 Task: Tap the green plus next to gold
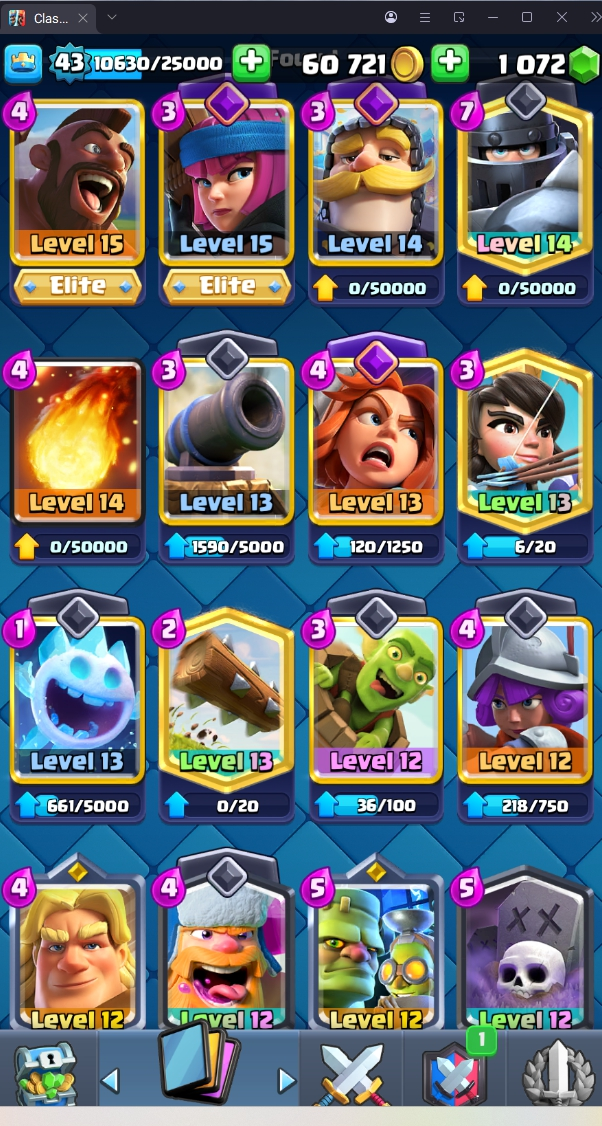pos(450,64)
